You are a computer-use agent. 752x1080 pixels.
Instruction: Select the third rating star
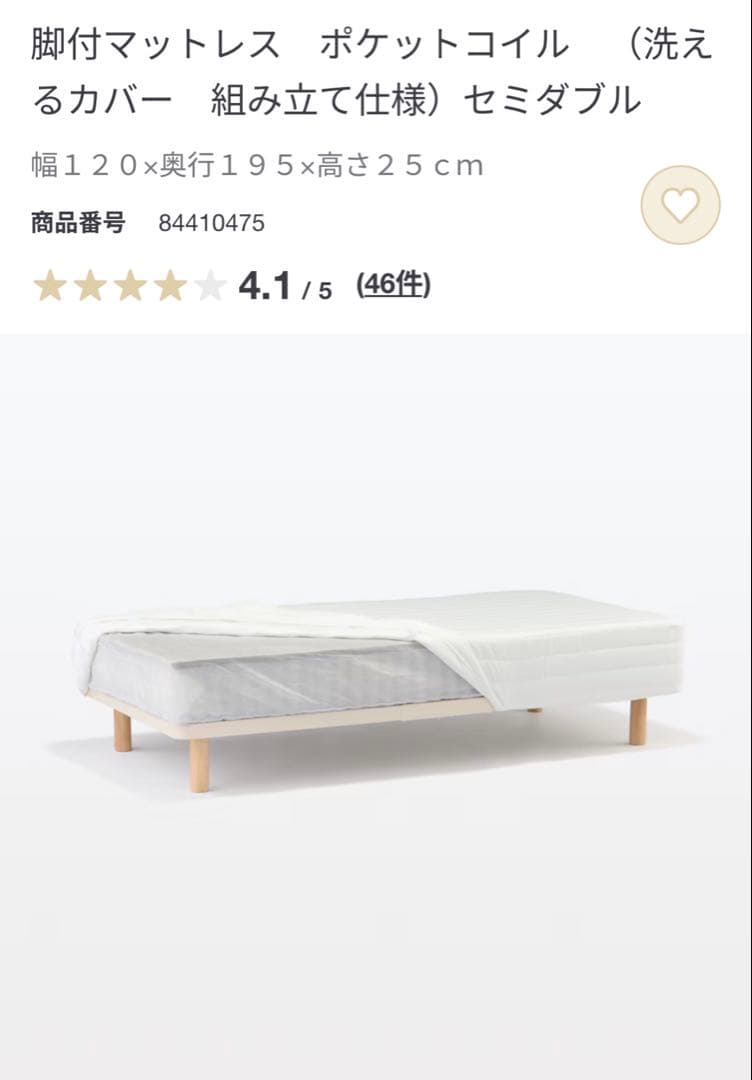(131, 284)
